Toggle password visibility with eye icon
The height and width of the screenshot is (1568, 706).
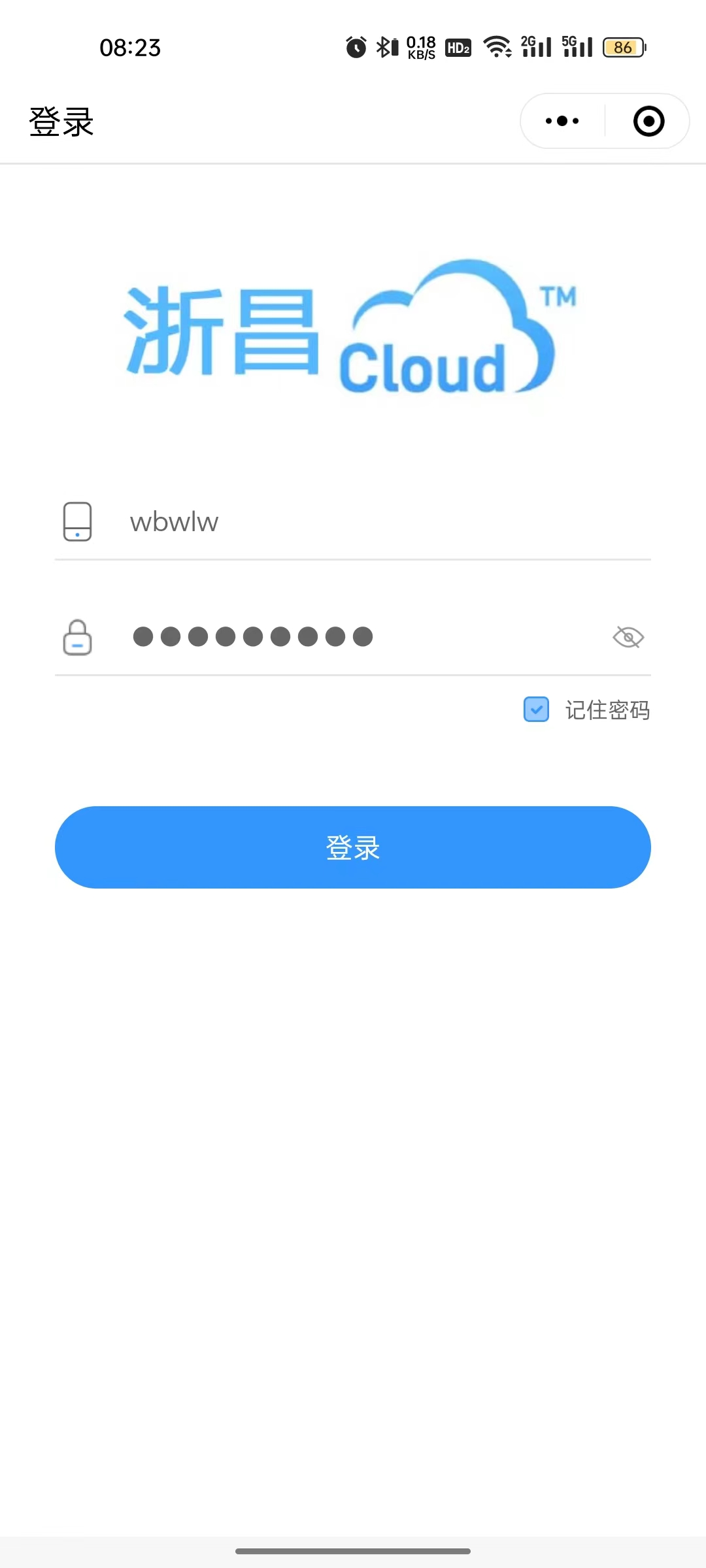coord(630,637)
